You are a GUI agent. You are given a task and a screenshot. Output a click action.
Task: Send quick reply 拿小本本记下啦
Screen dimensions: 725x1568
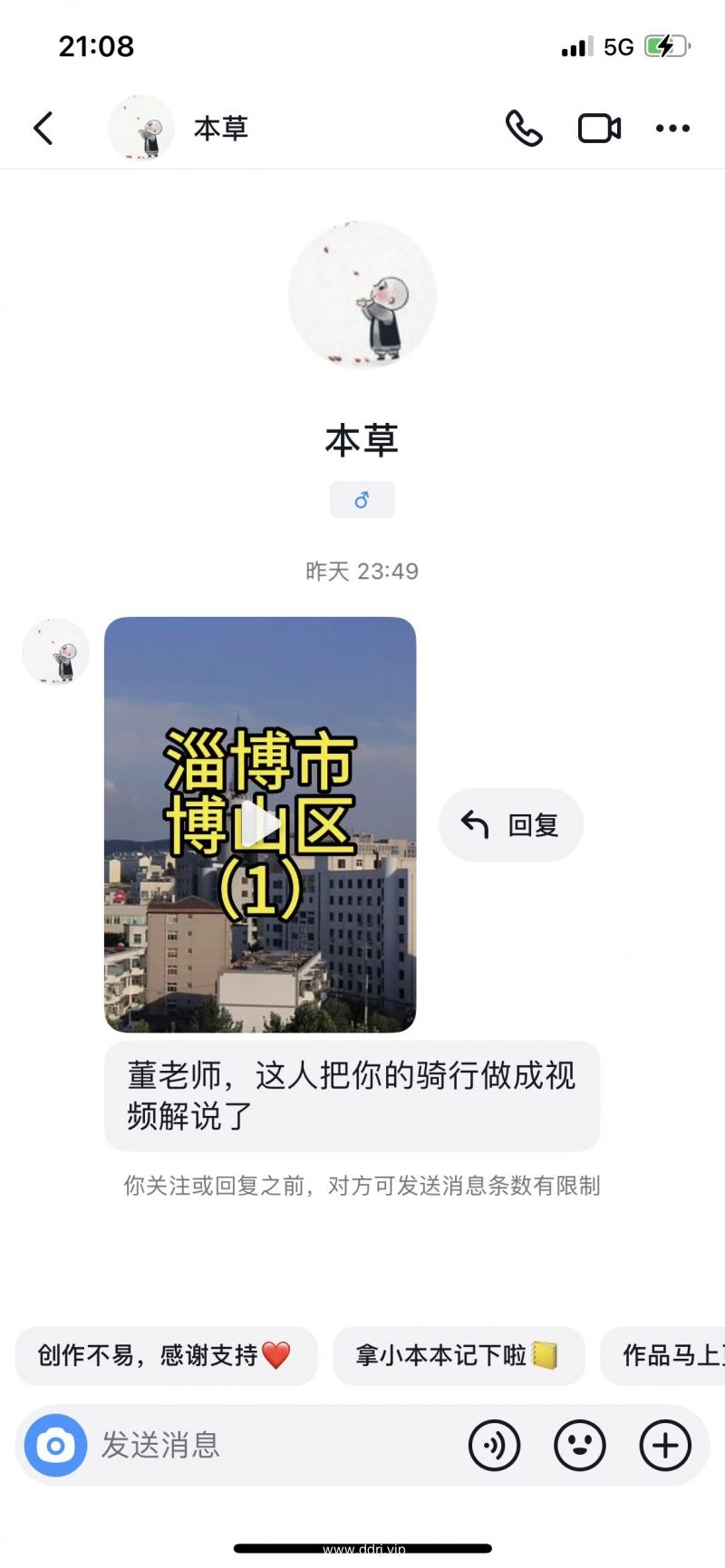point(458,1355)
